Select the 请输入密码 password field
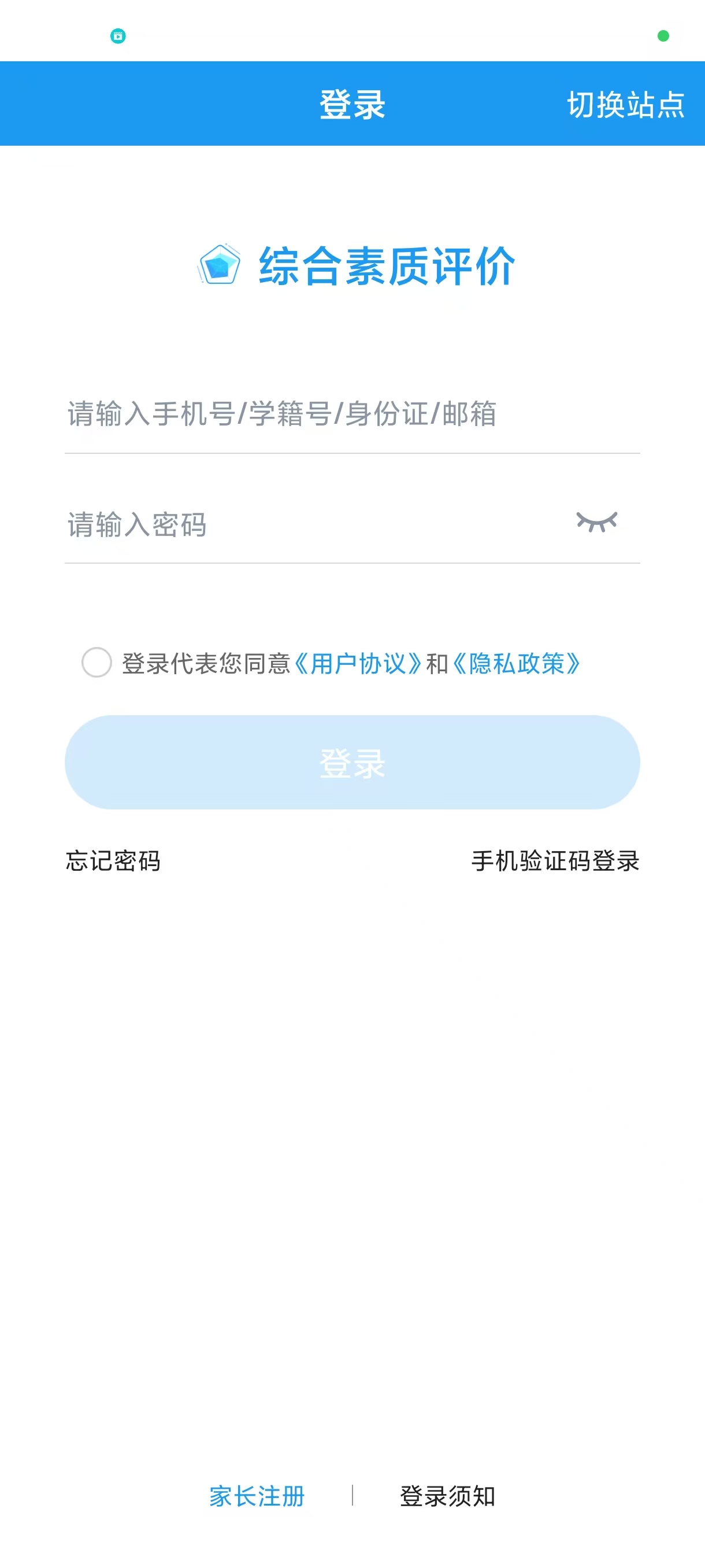 click(x=304, y=525)
